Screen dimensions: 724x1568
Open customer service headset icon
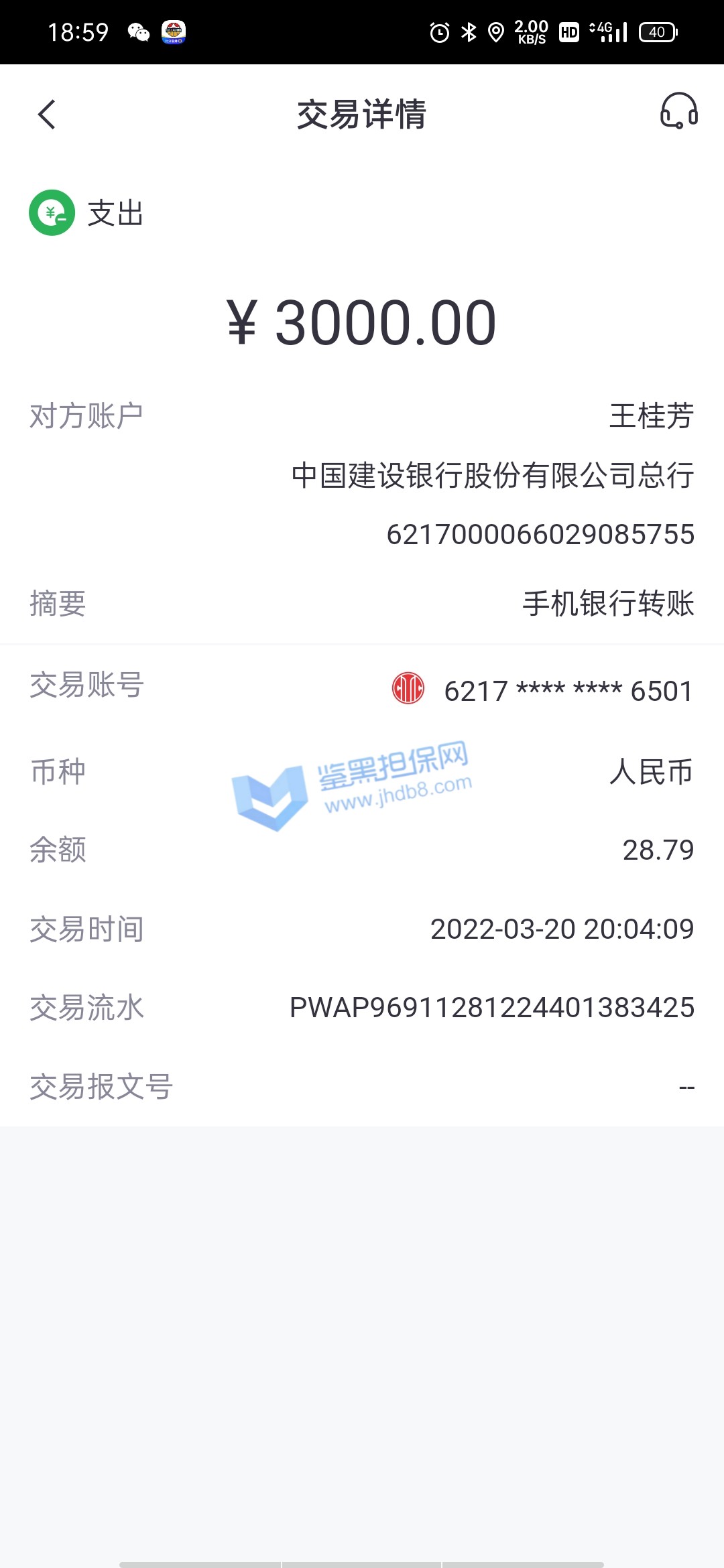tap(678, 111)
